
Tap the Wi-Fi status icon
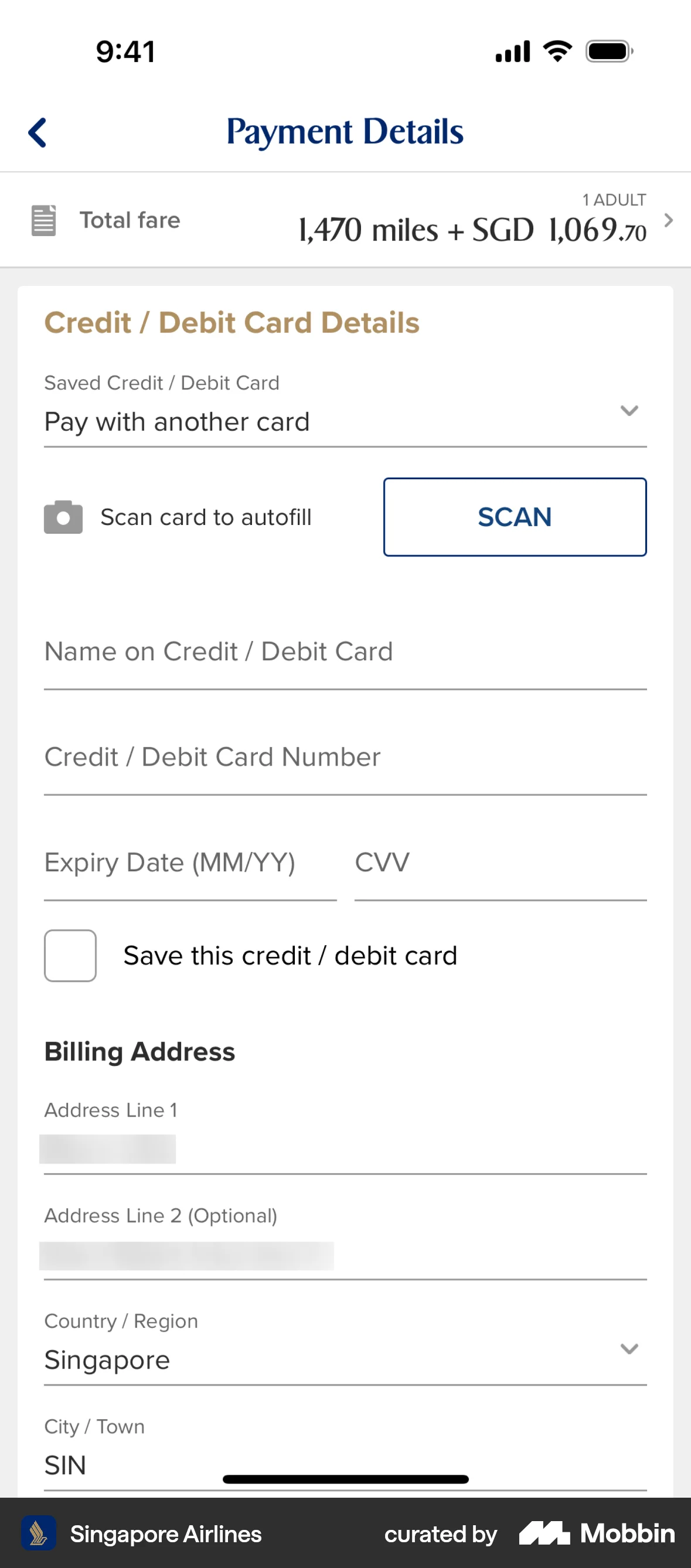tap(556, 52)
